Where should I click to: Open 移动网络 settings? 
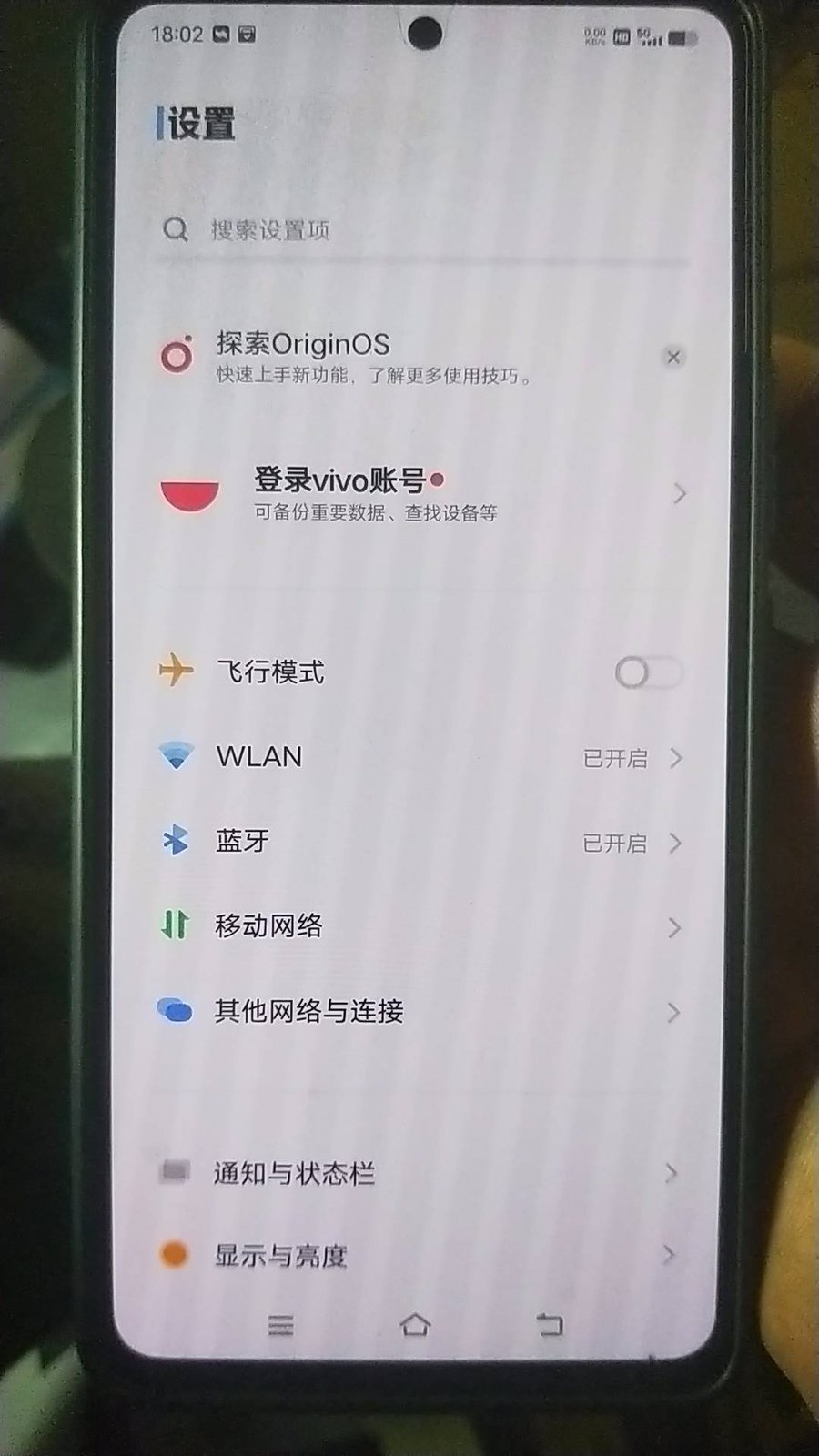419,926
